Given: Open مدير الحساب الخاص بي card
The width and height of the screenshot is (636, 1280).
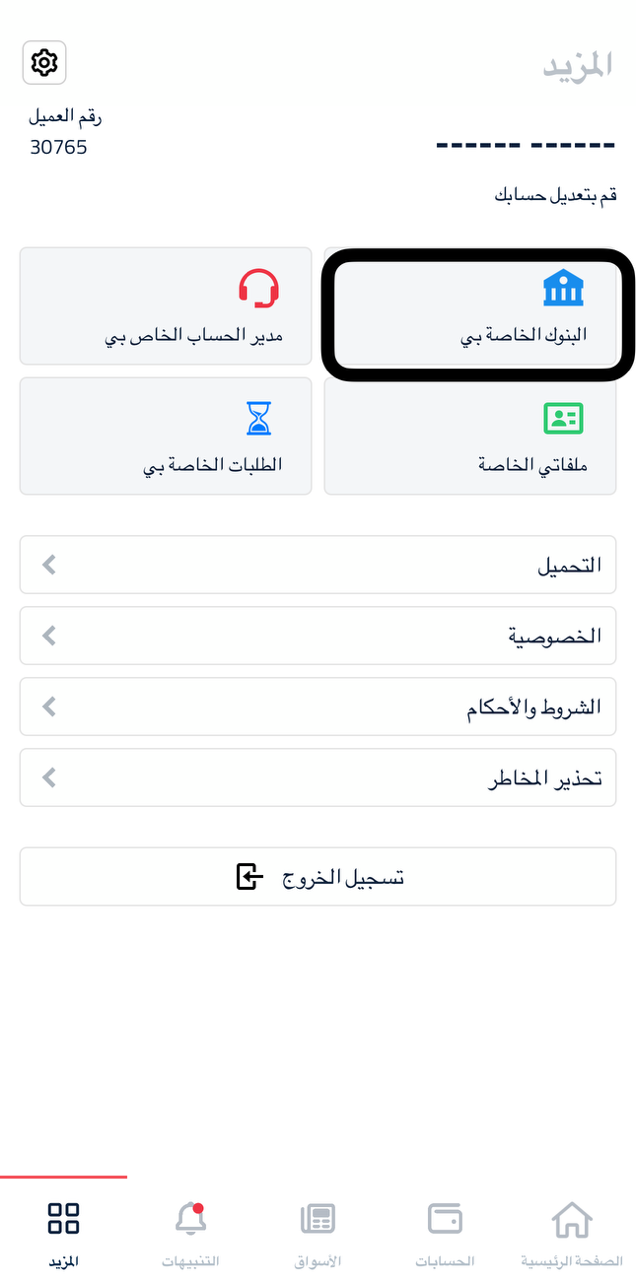Looking at the screenshot, I should [166, 306].
